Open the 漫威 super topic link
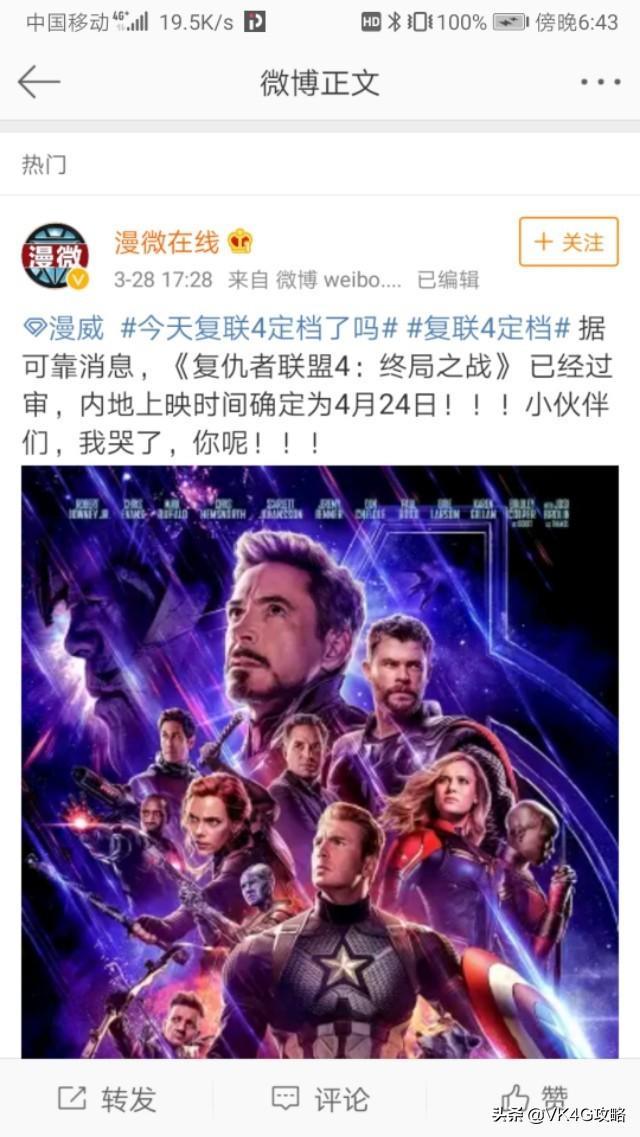Image resolution: width=640 pixels, height=1137 pixels. pos(64,327)
